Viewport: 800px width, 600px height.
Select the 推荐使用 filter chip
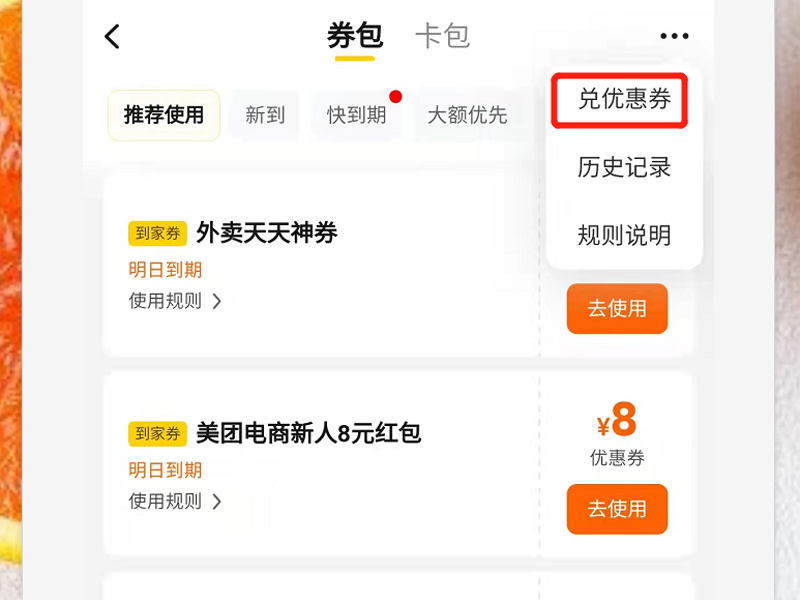164,115
